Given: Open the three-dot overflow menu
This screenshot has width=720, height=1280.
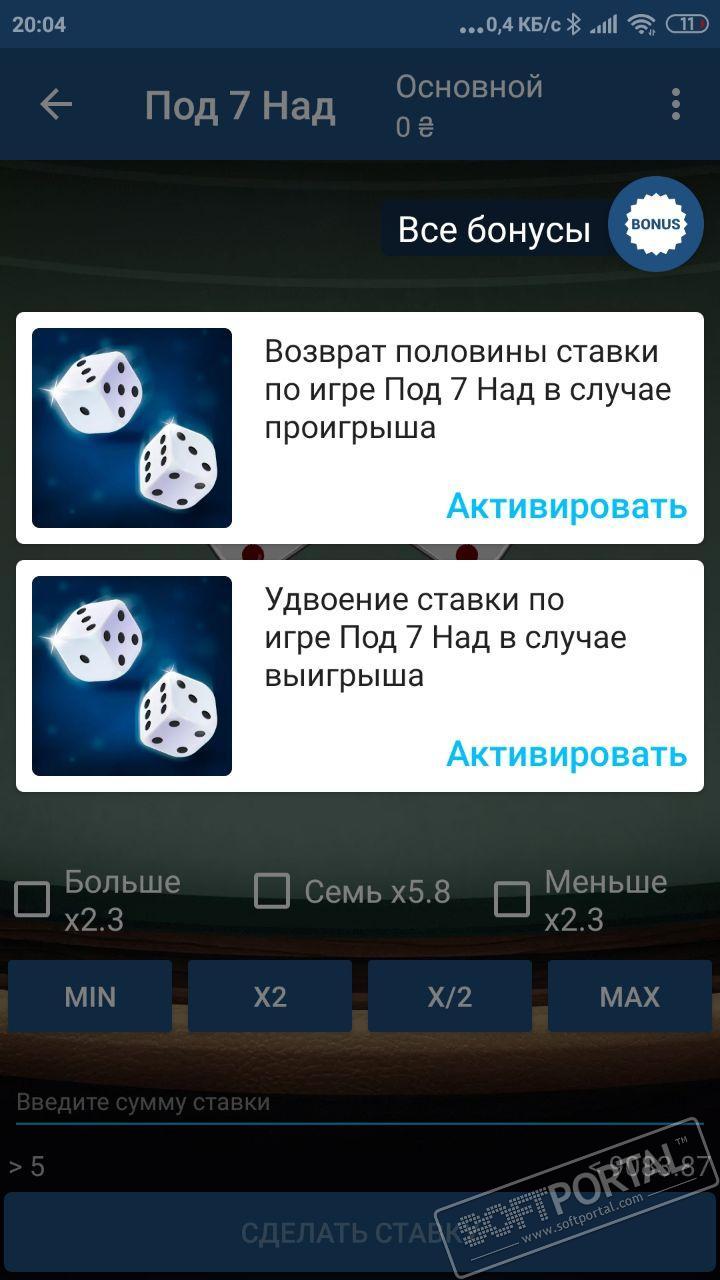Looking at the screenshot, I should 676,104.
